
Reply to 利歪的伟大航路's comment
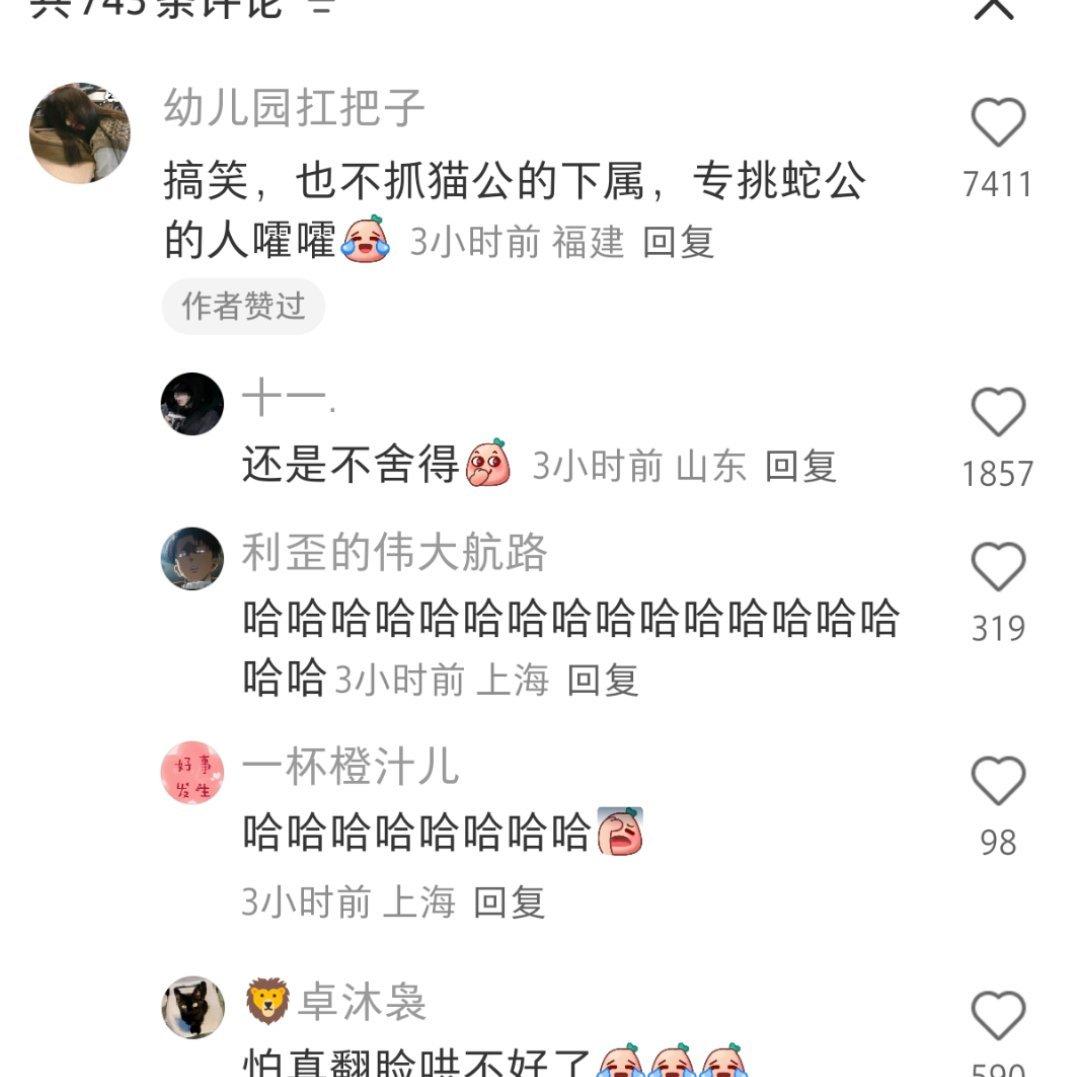603,681
